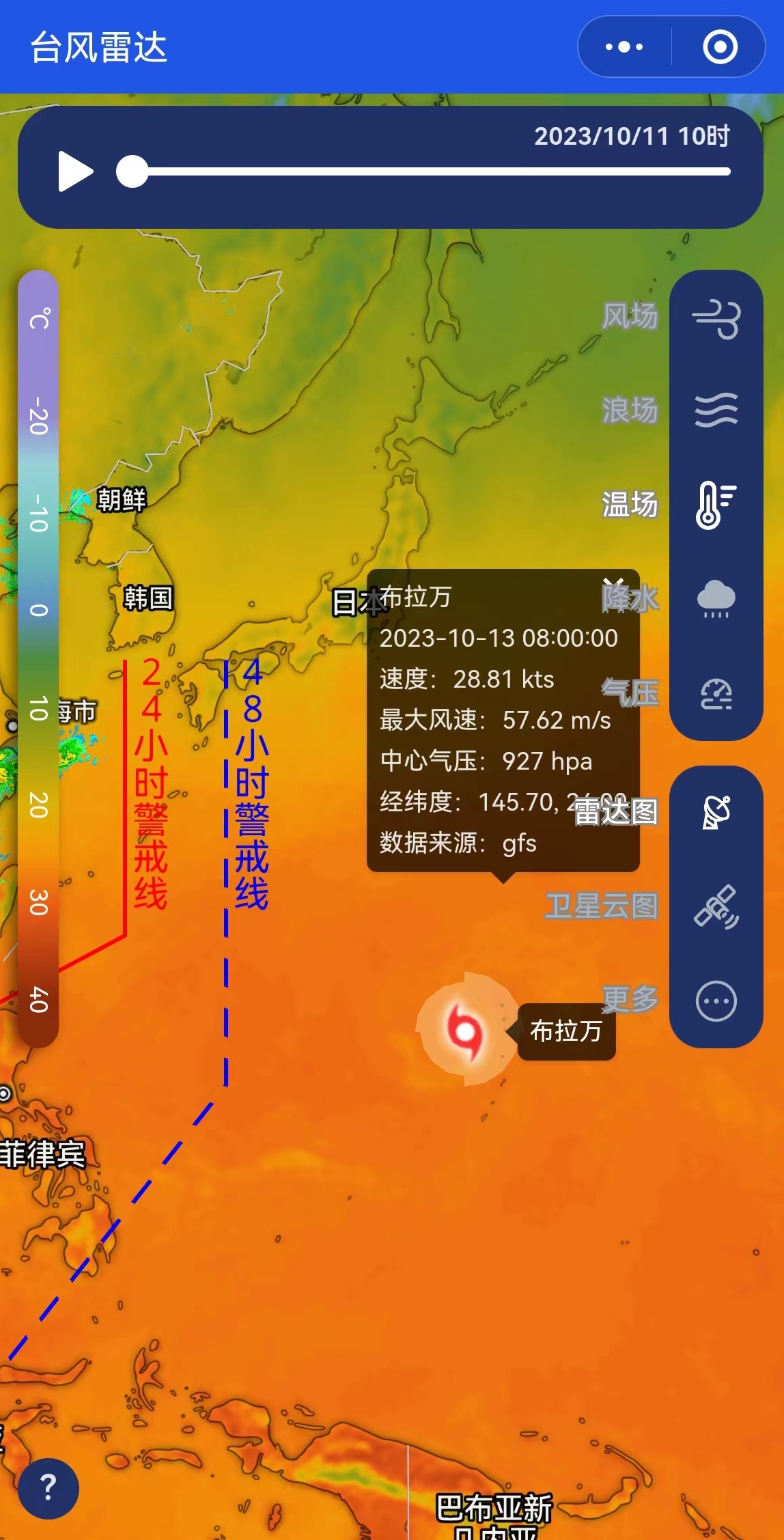Tap the typhoon 布拉万 marker on map
The width and height of the screenshot is (784, 1540).
(466, 1030)
